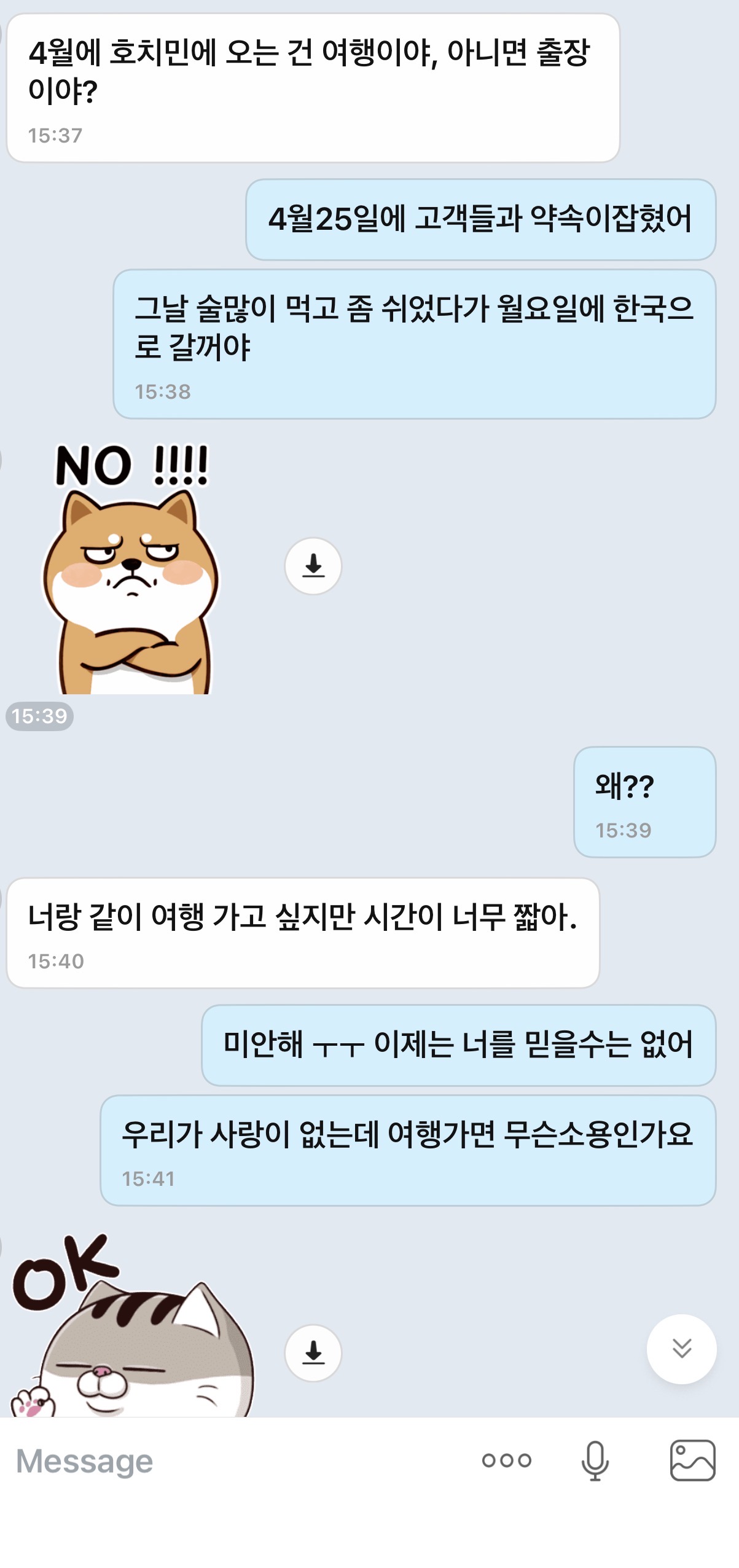Viewport: 739px width, 1568px height.
Task: Attach a photo from the gallery
Action: 692,1460
